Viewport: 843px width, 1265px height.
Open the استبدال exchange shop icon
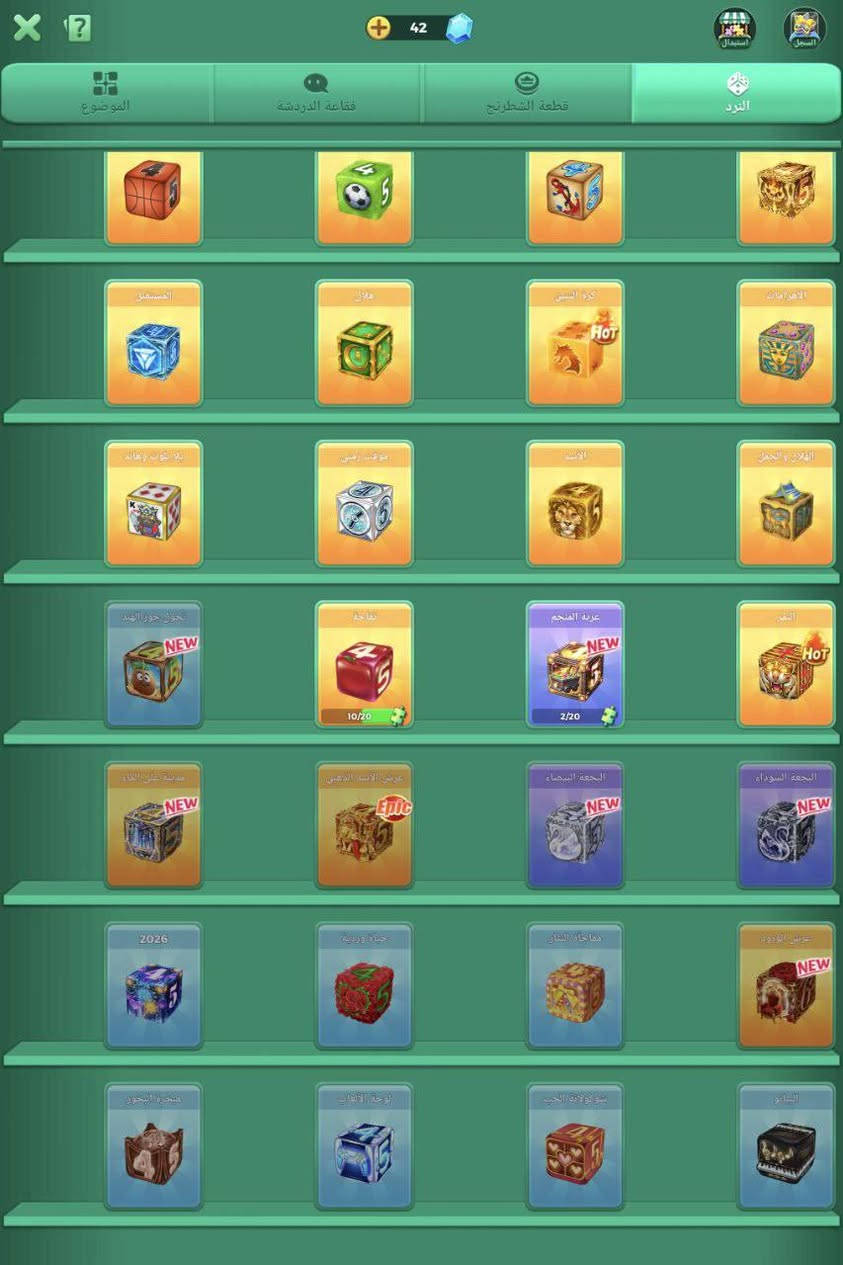point(734,28)
